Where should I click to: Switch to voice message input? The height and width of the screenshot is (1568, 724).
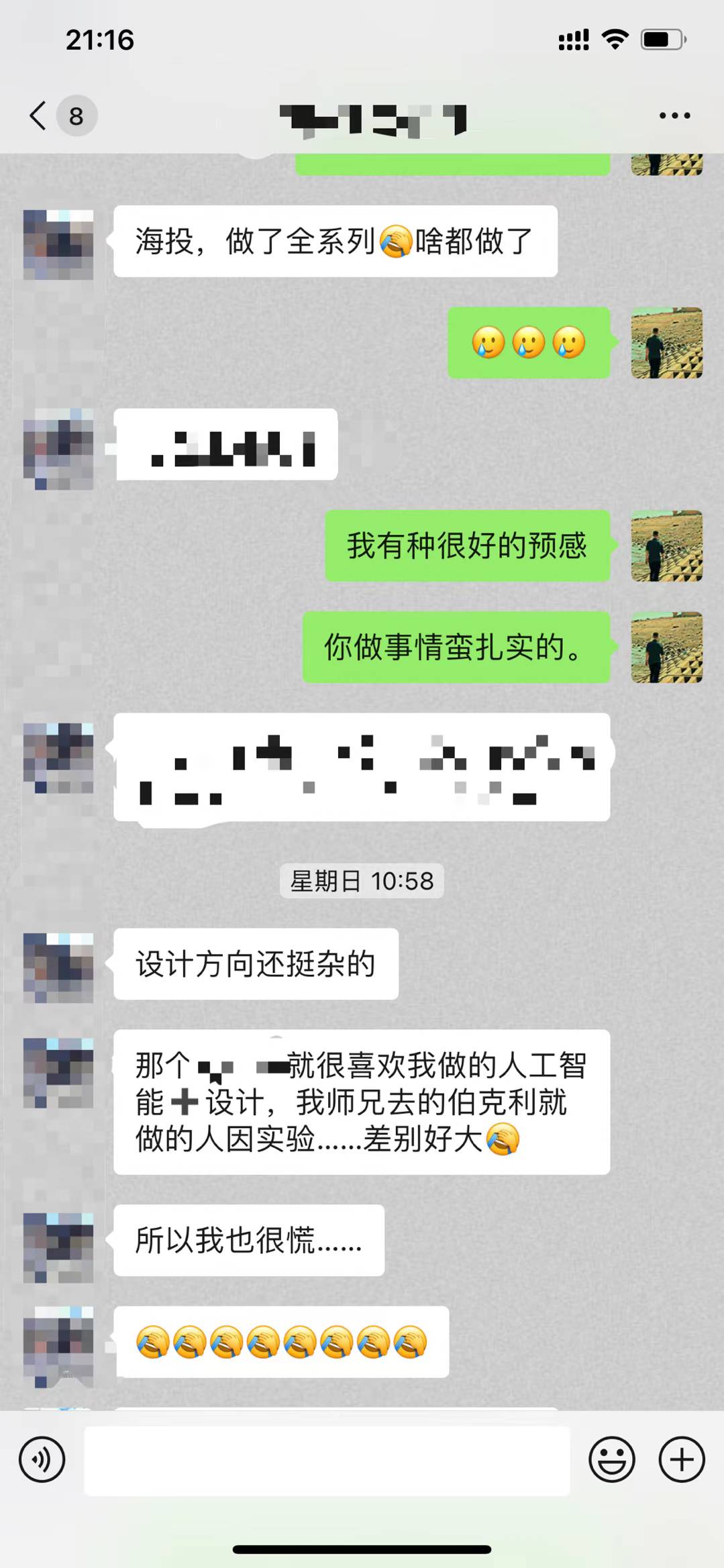(x=42, y=1459)
